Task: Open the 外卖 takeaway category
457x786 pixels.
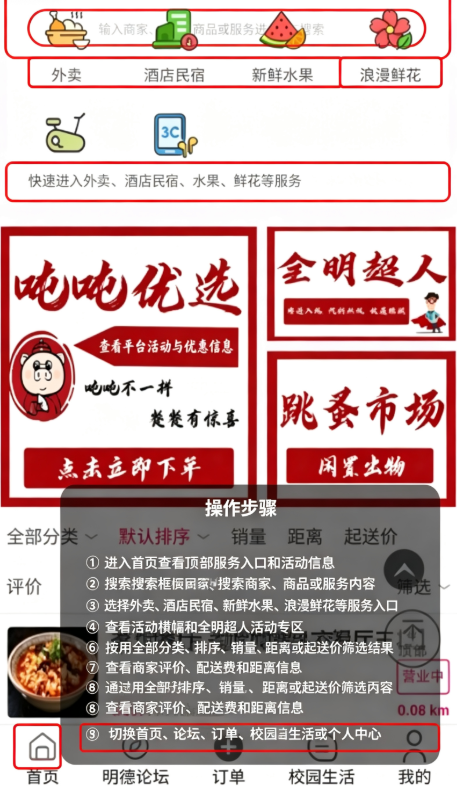Action: click(66, 75)
